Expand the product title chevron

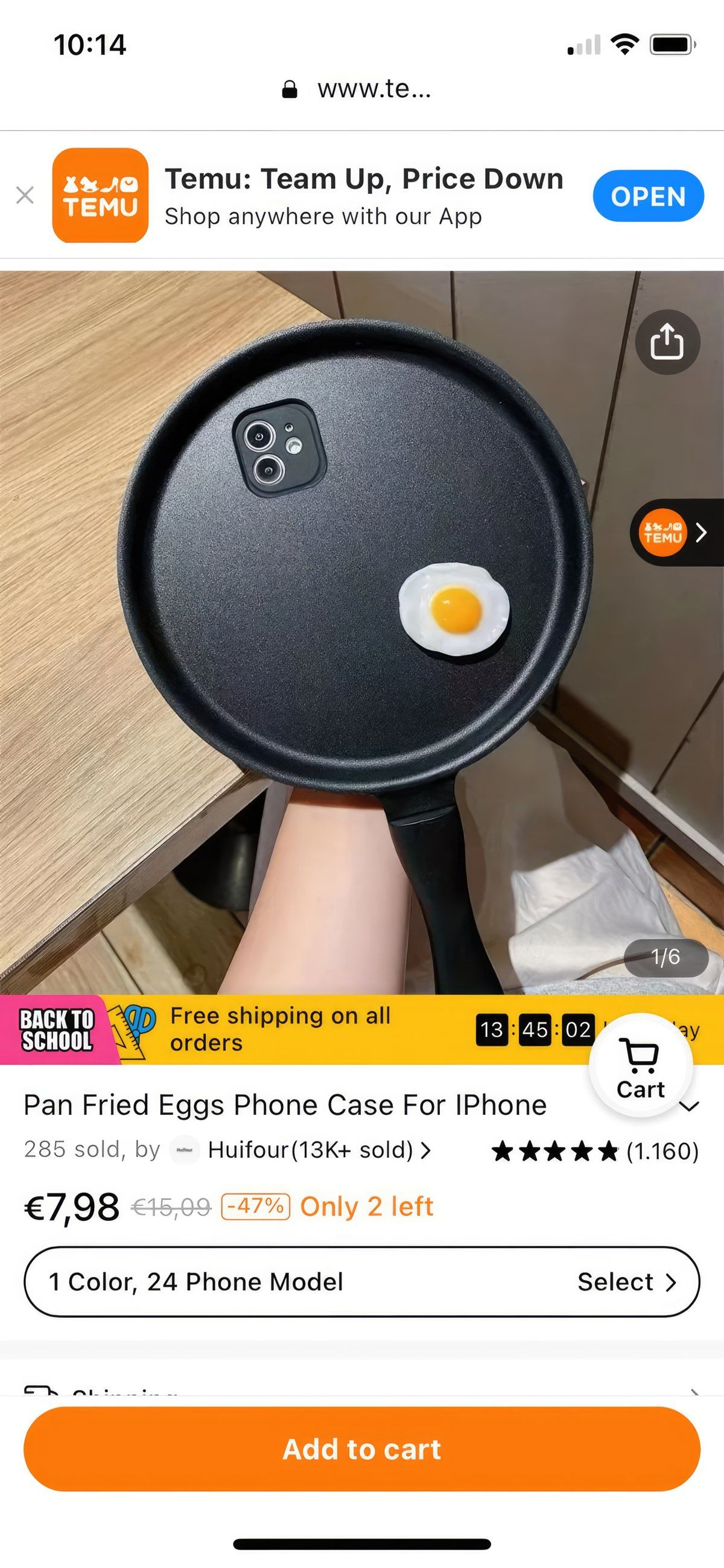pyautogui.click(x=689, y=1106)
